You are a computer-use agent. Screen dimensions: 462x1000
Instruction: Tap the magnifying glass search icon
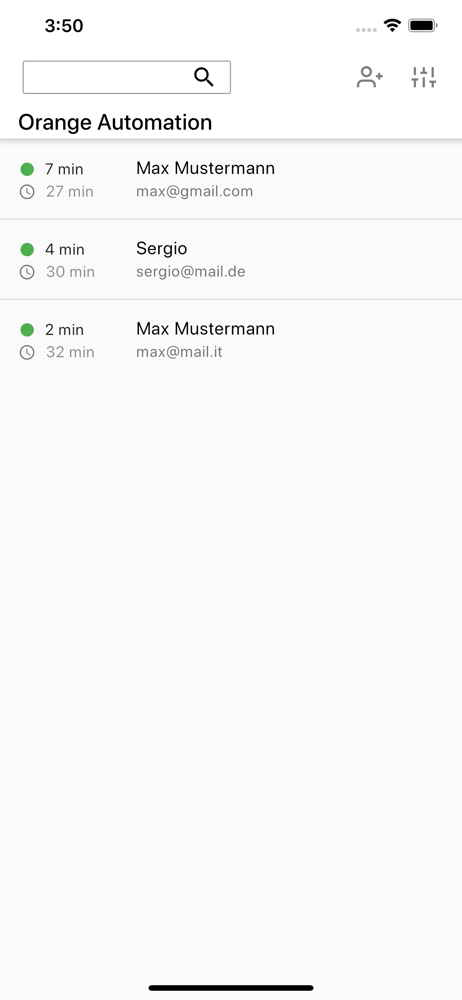pyautogui.click(x=204, y=77)
